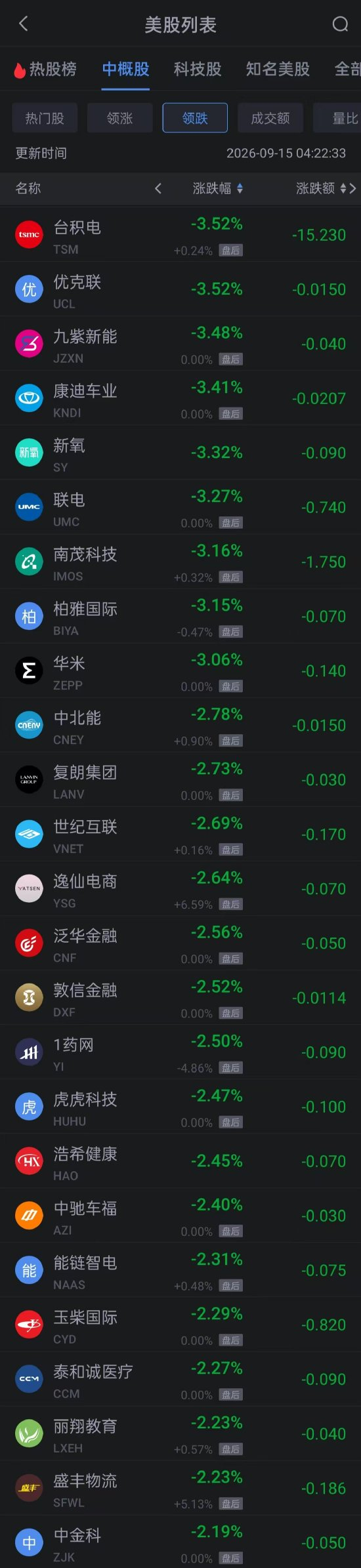Viewport: 361px width, 1568px height.
Task: View details for 新氧 SY
Action: pos(180,453)
